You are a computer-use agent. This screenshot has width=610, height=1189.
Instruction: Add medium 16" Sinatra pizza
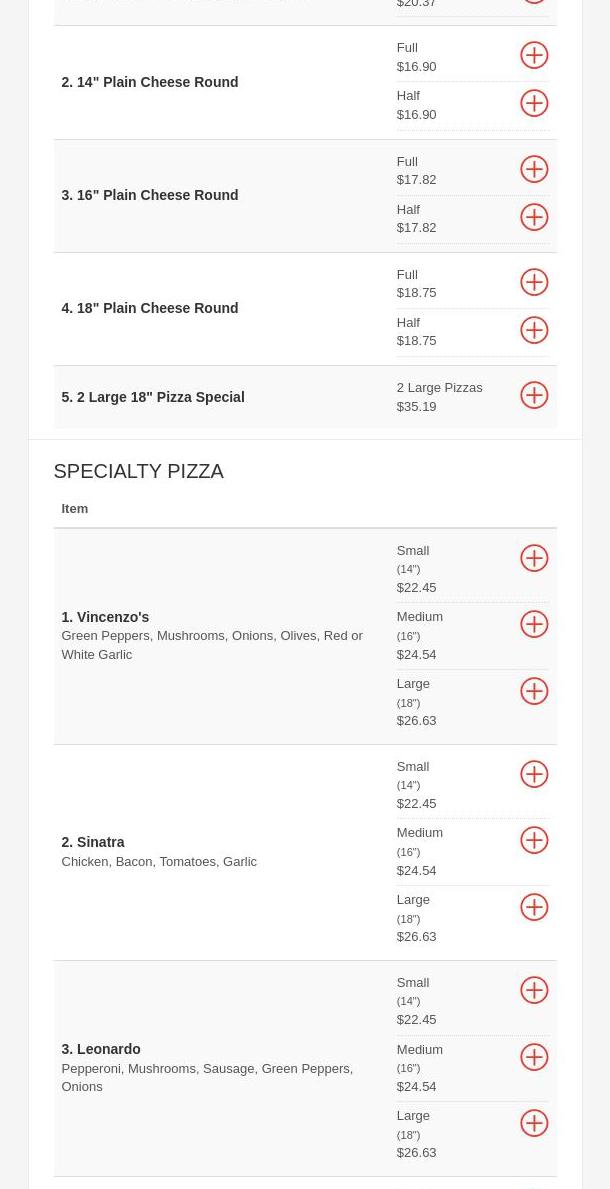(534, 841)
